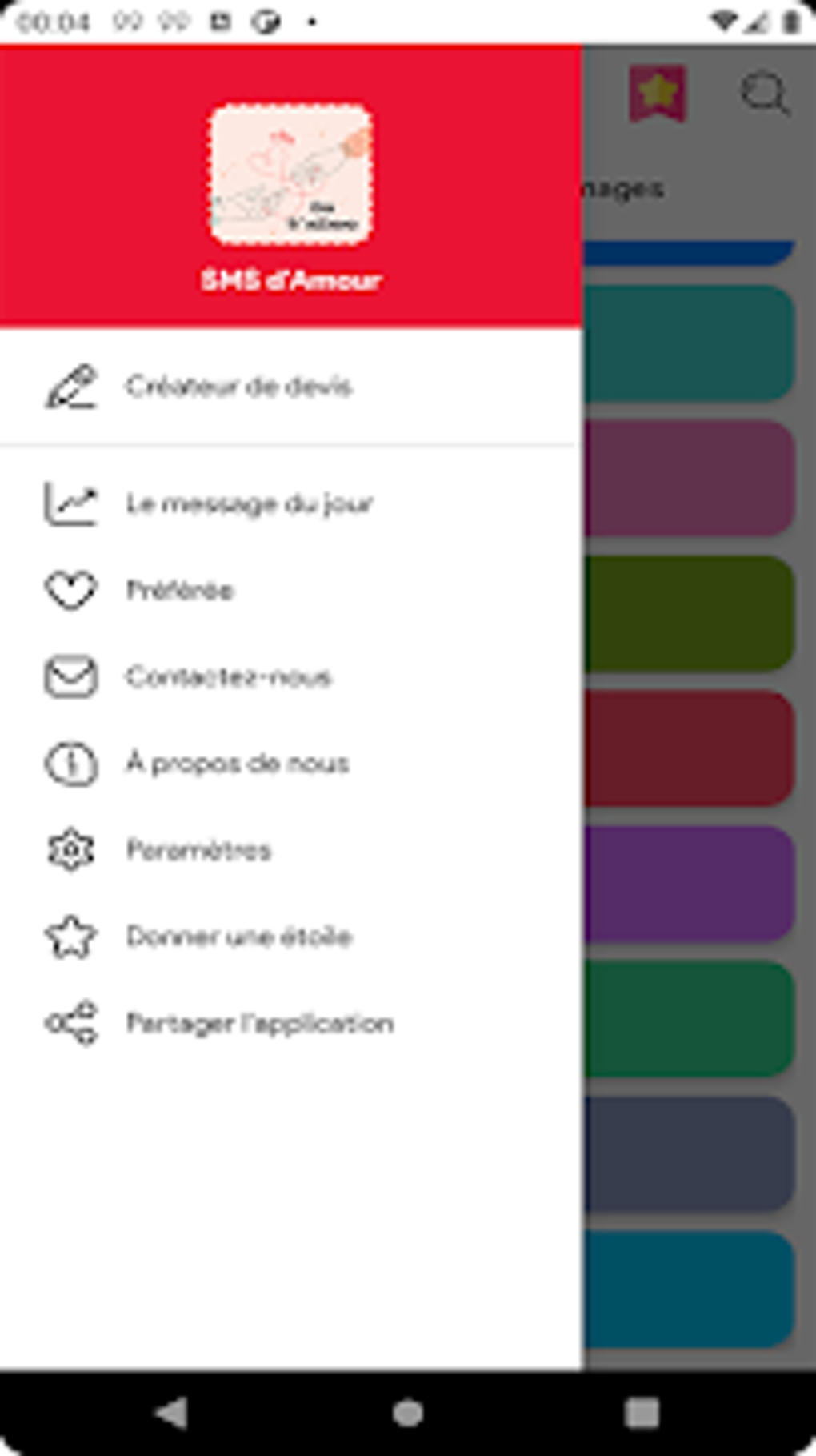Tap Donner une étoile
Viewport: 816px width, 1456px height.
[290, 936]
